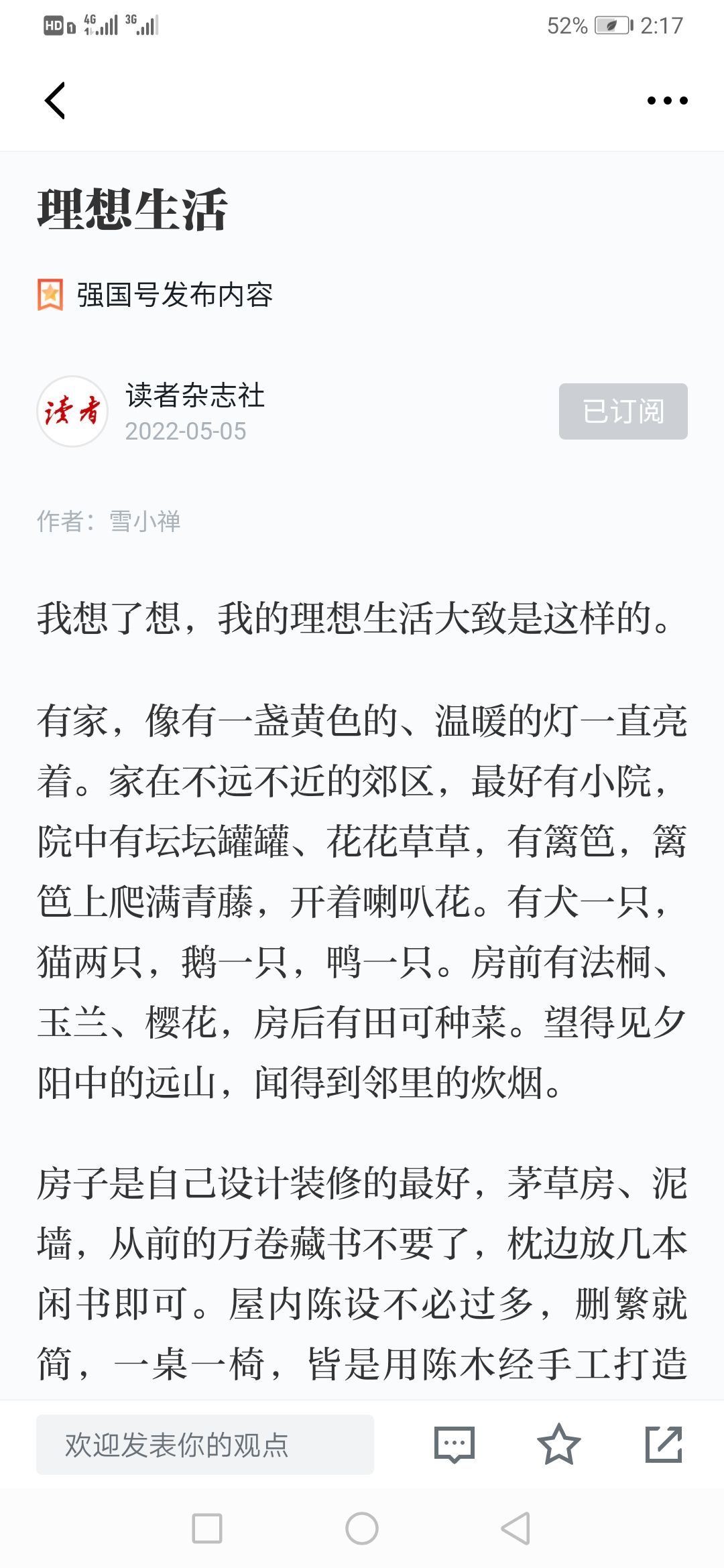Screen dimensions: 724x1568
Task: Tap the system home button
Action: point(362,1528)
